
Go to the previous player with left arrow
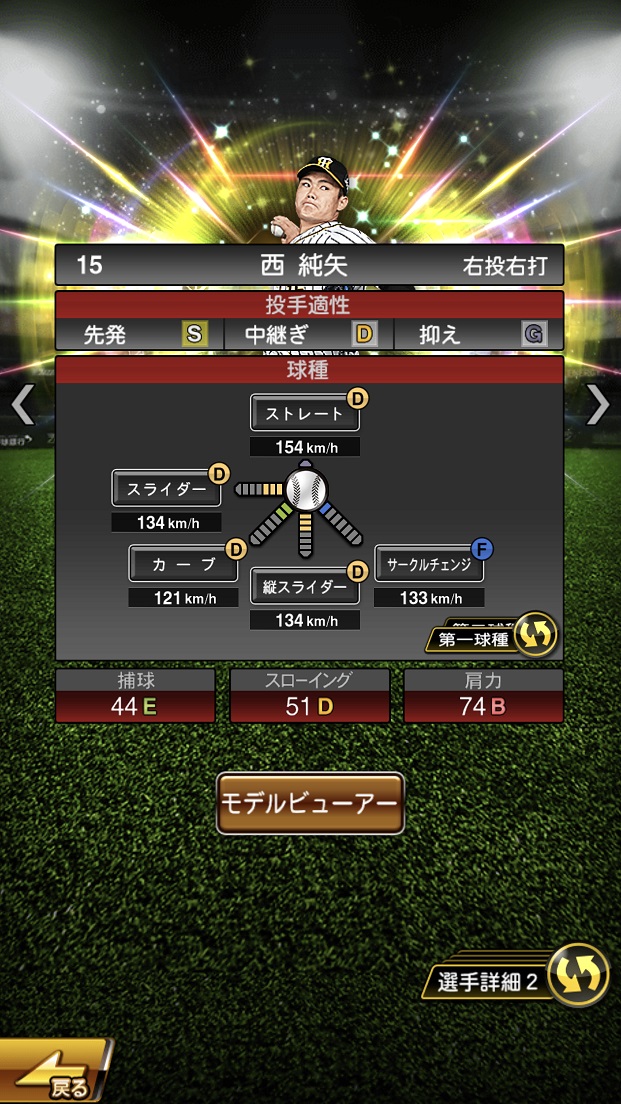[22, 405]
